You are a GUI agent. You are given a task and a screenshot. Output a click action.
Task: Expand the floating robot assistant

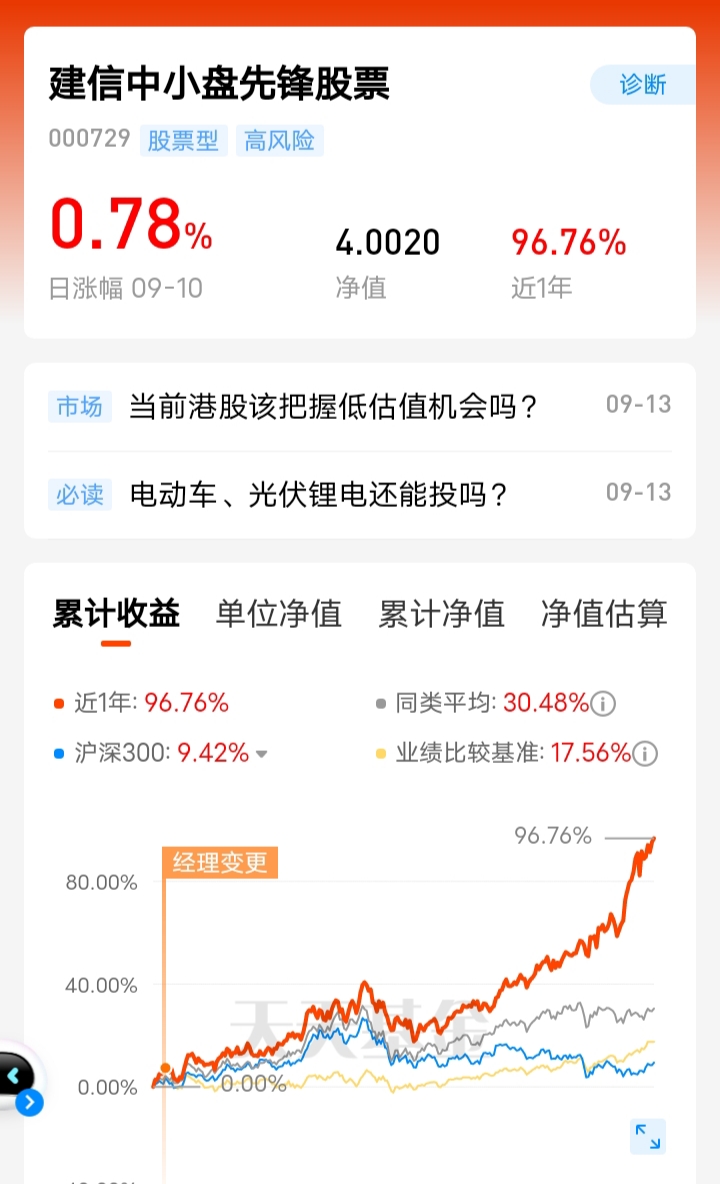coord(30,1103)
